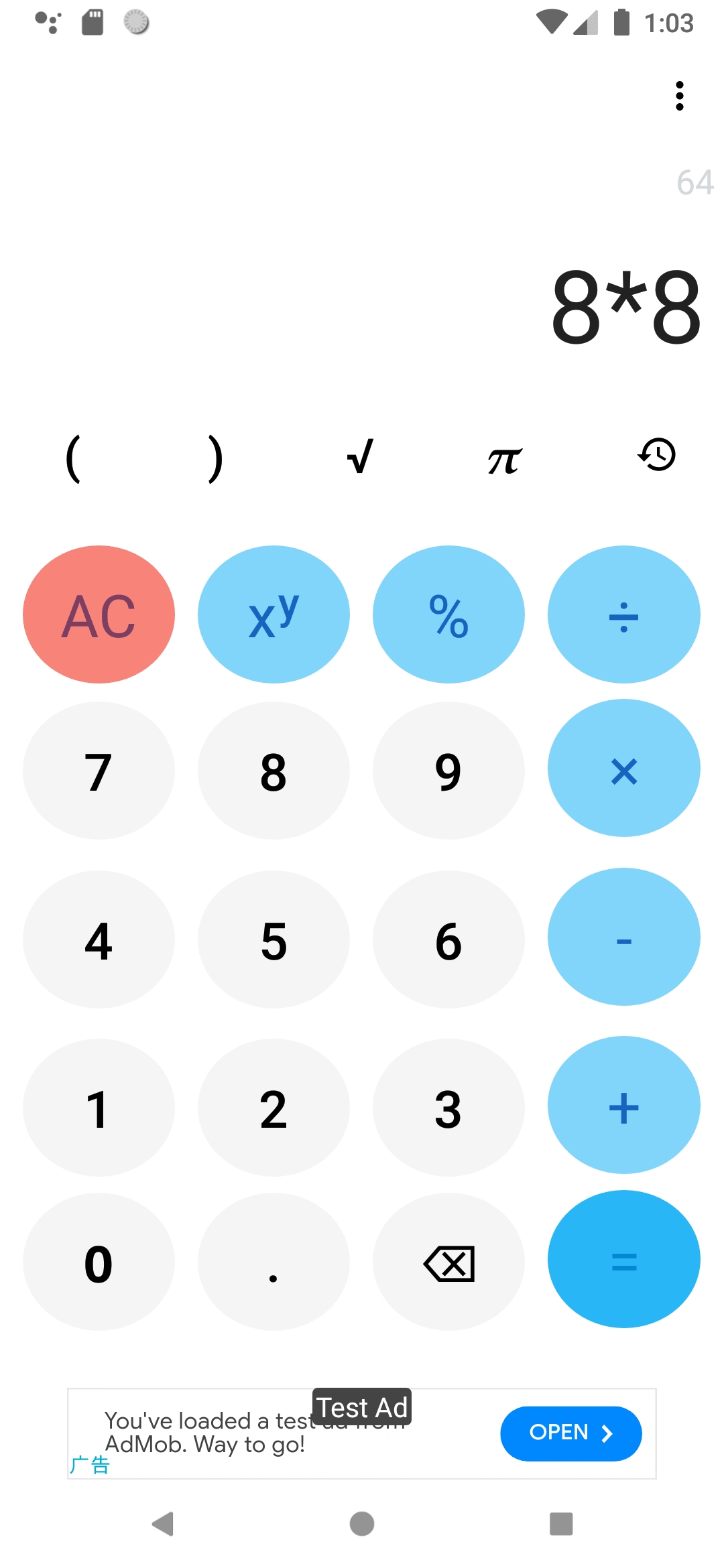The image size is (724, 1568).
Task: Tap the x to the power y key
Action: 274,614
